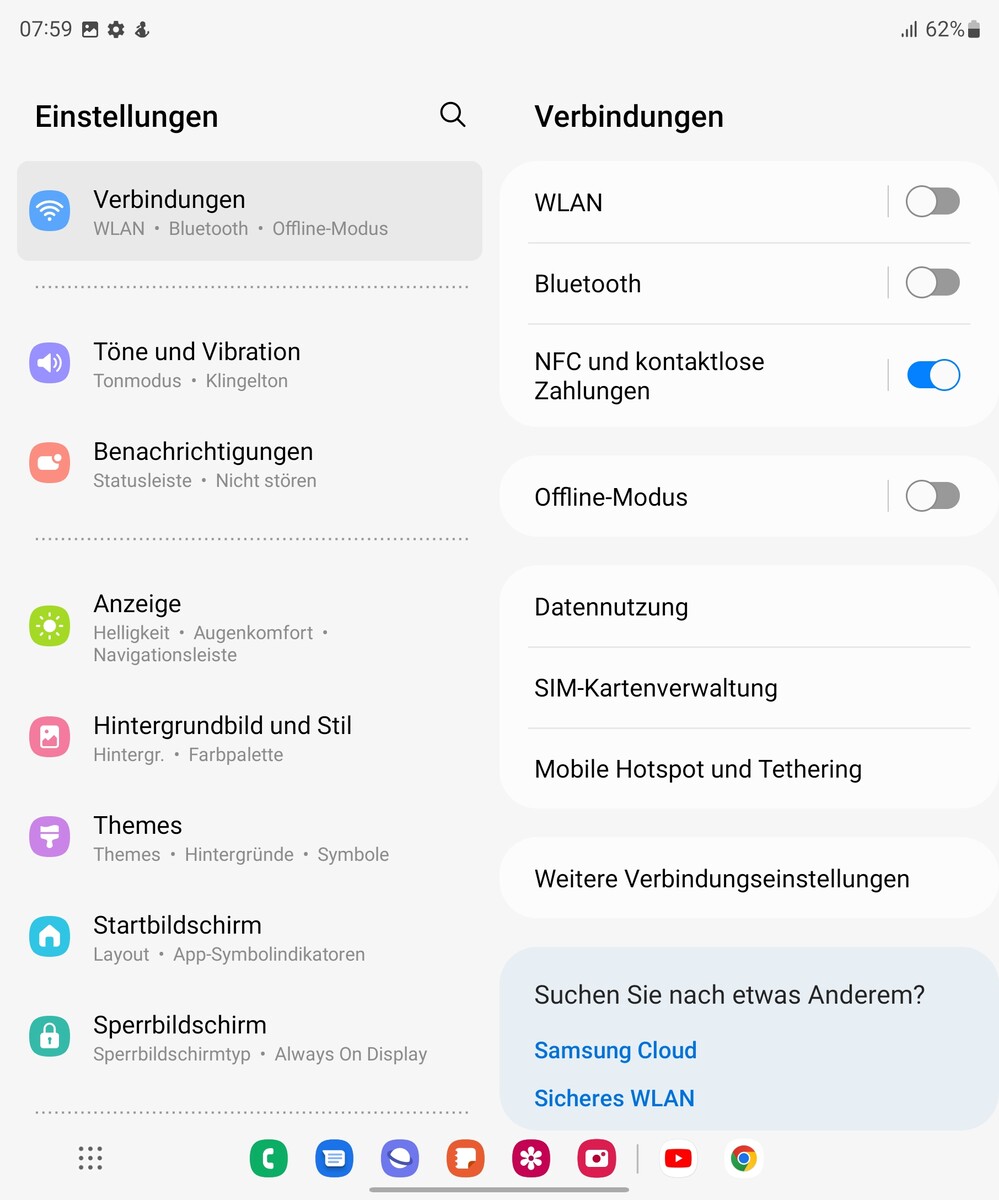The image size is (999, 1200).
Task: Open the settings search magnifier
Action: (453, 115)
